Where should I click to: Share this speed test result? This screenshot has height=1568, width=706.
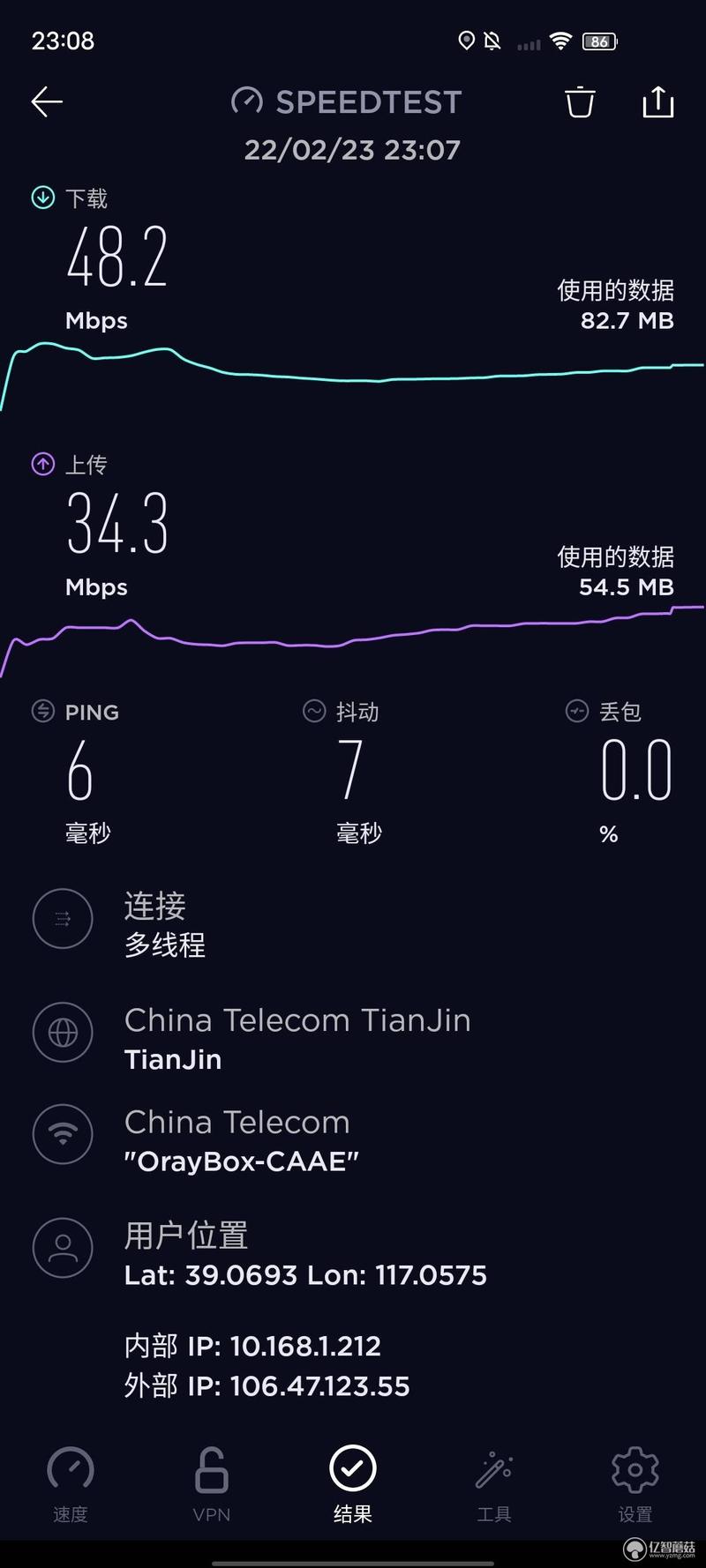[x=657, y=101]
